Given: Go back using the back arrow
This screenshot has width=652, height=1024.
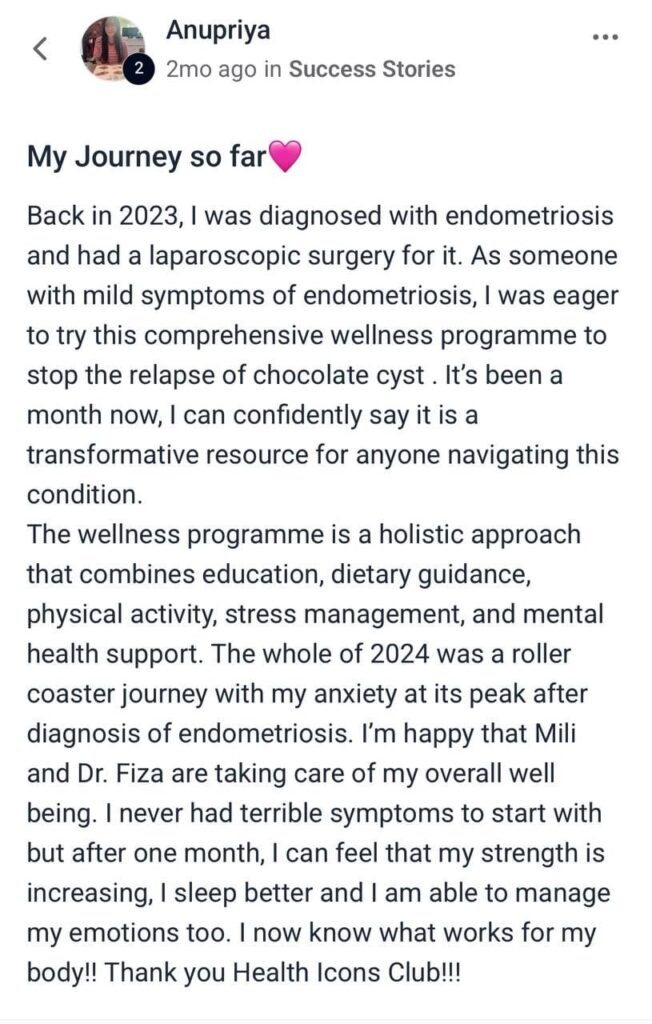Looking at the screenshot, I should [41, 49].
